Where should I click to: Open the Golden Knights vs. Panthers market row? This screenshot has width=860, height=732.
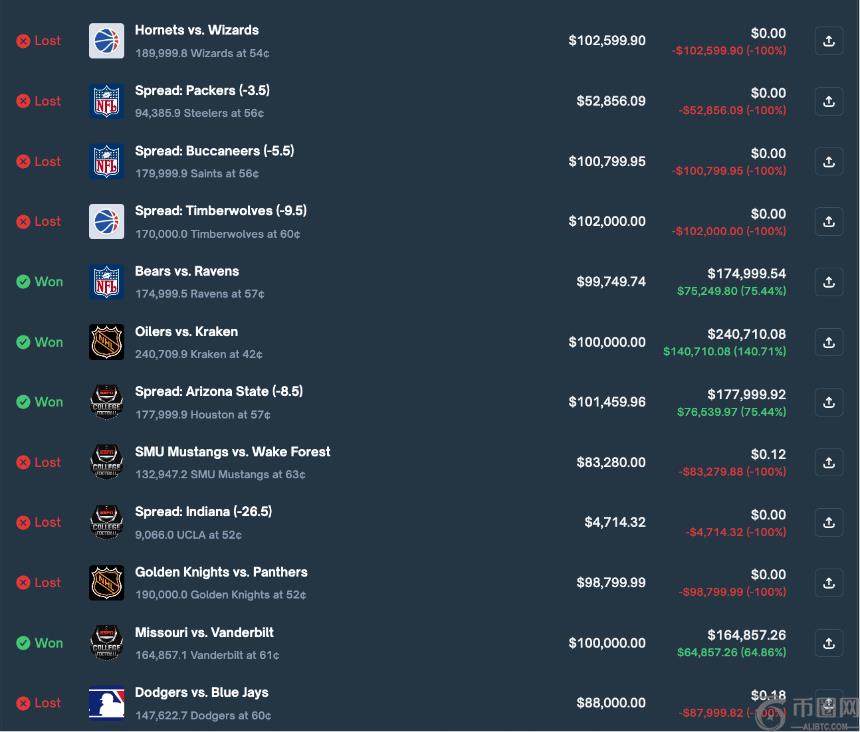pyautogui.click(x=221, y=573)
